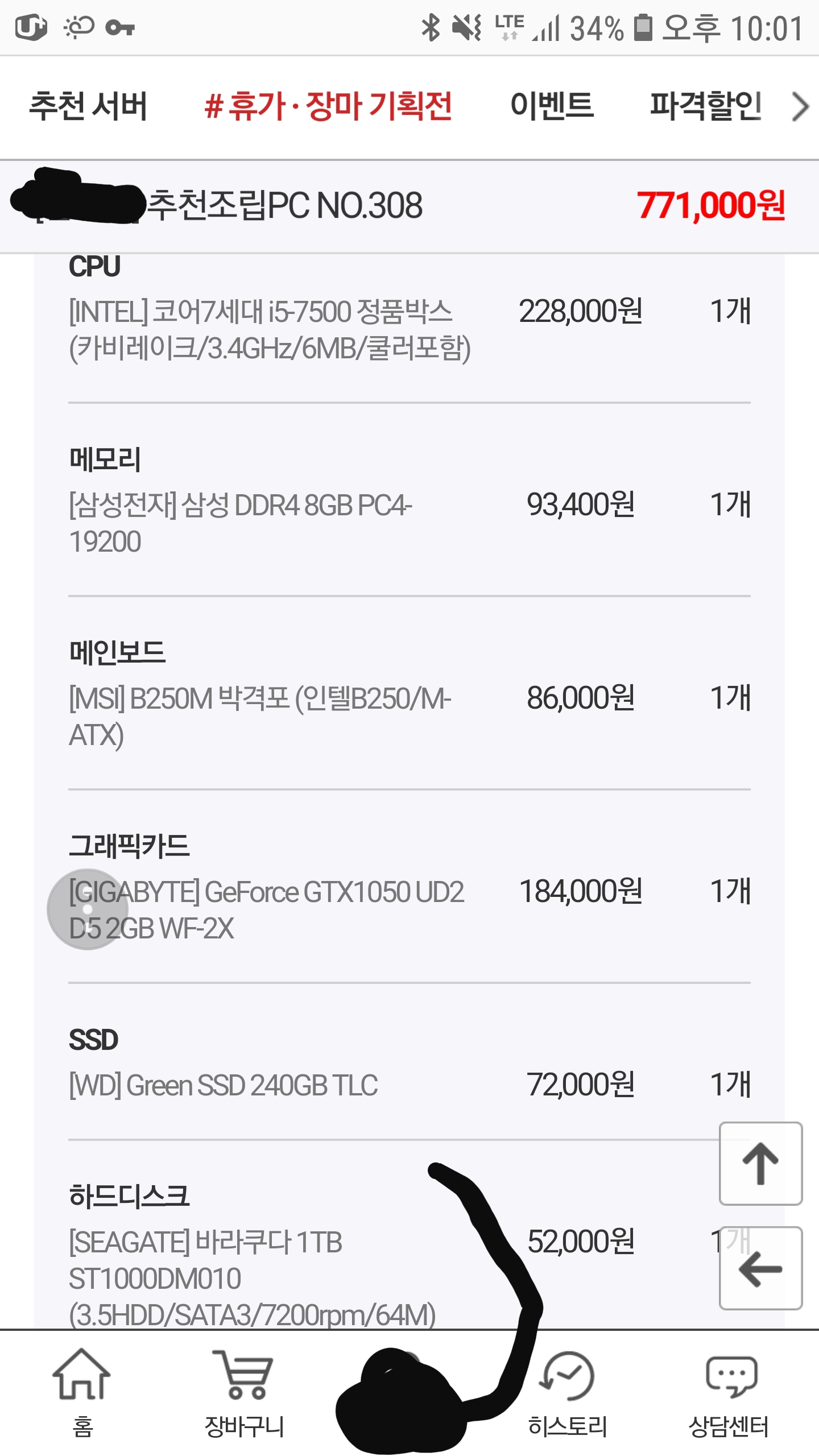Open the 파격할인 tab
819x1456 pixels.
coord(705,106)
